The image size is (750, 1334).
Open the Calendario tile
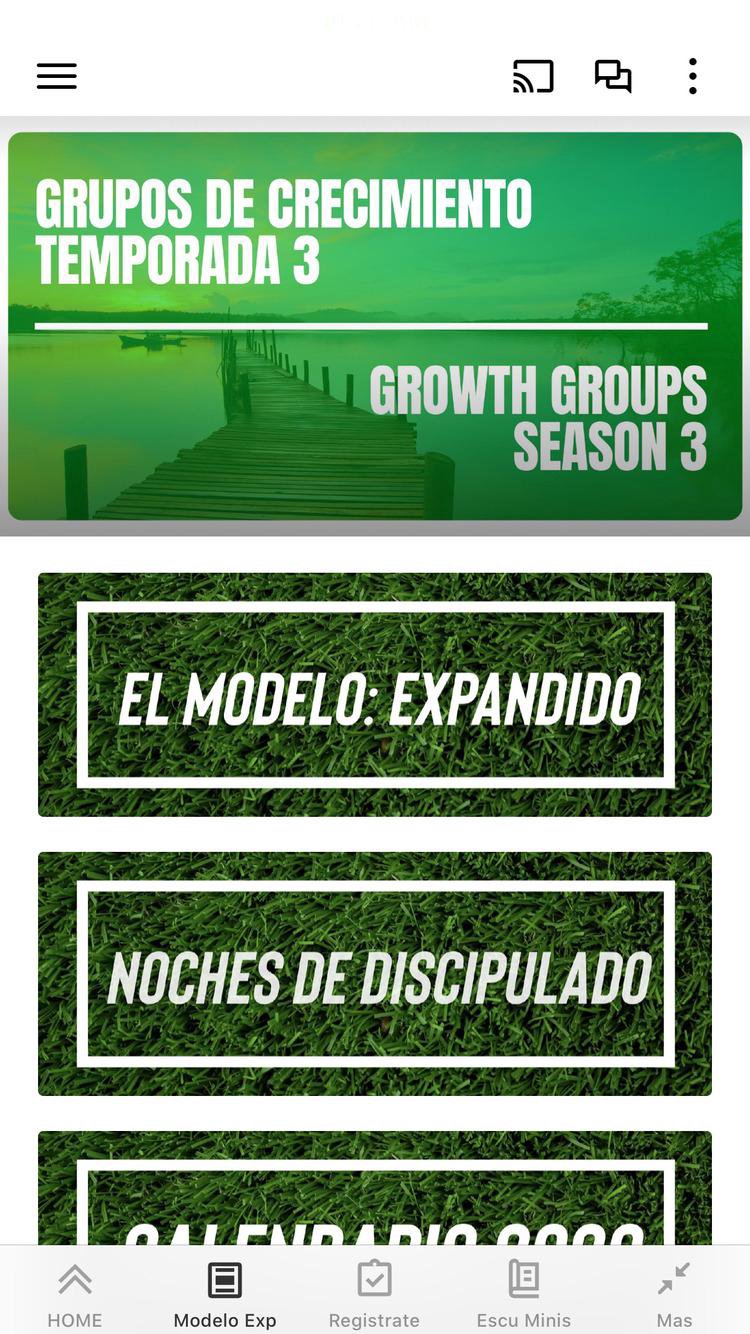pos(375,1190)
